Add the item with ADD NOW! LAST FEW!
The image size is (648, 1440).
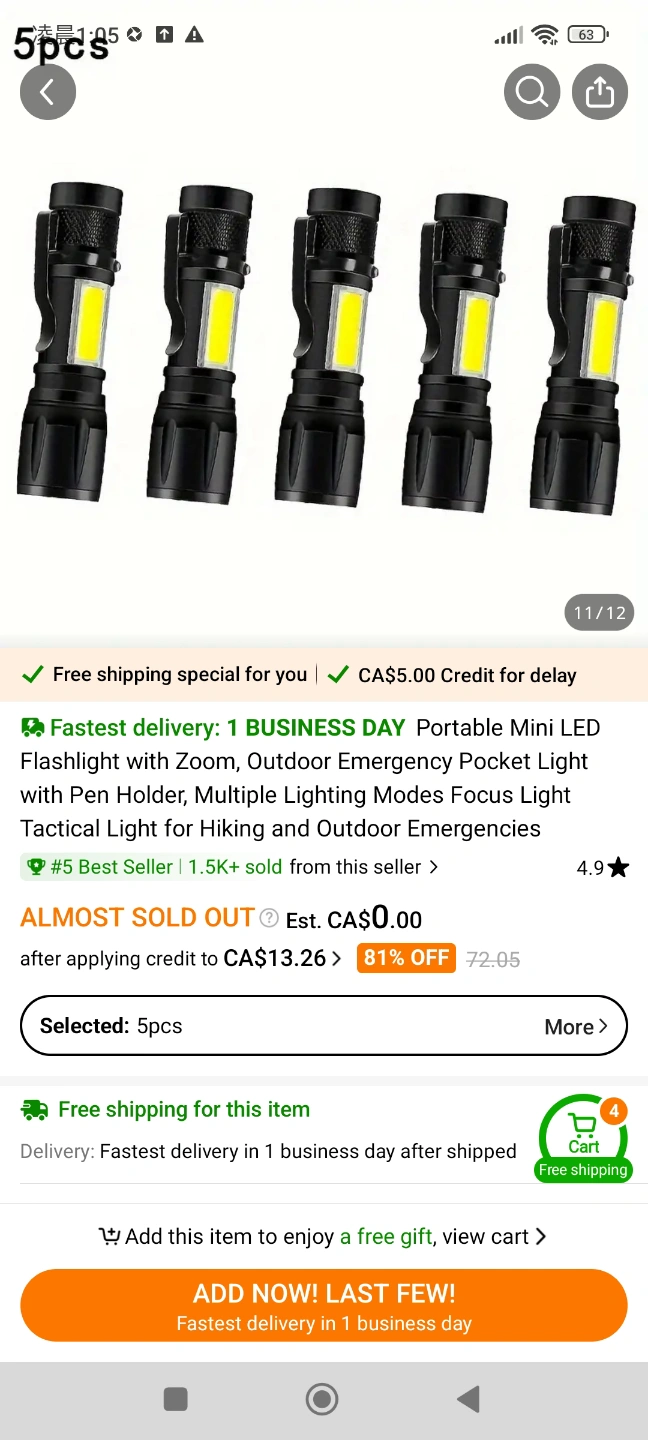click(x=324, y=1305)
